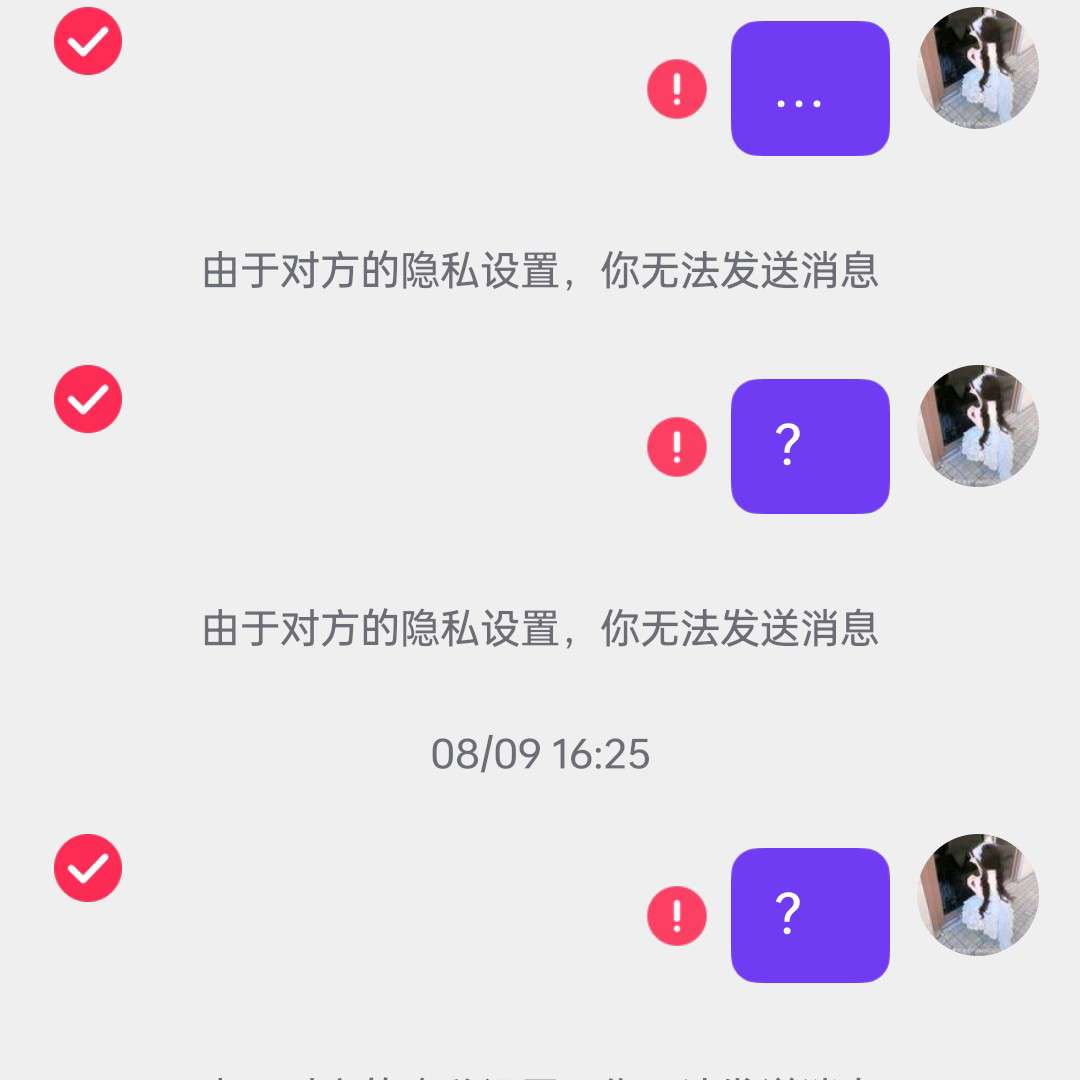1080x1080 pixels.
Task: Uncheck the selection circle for the '...' message
Action: (88, 41)
